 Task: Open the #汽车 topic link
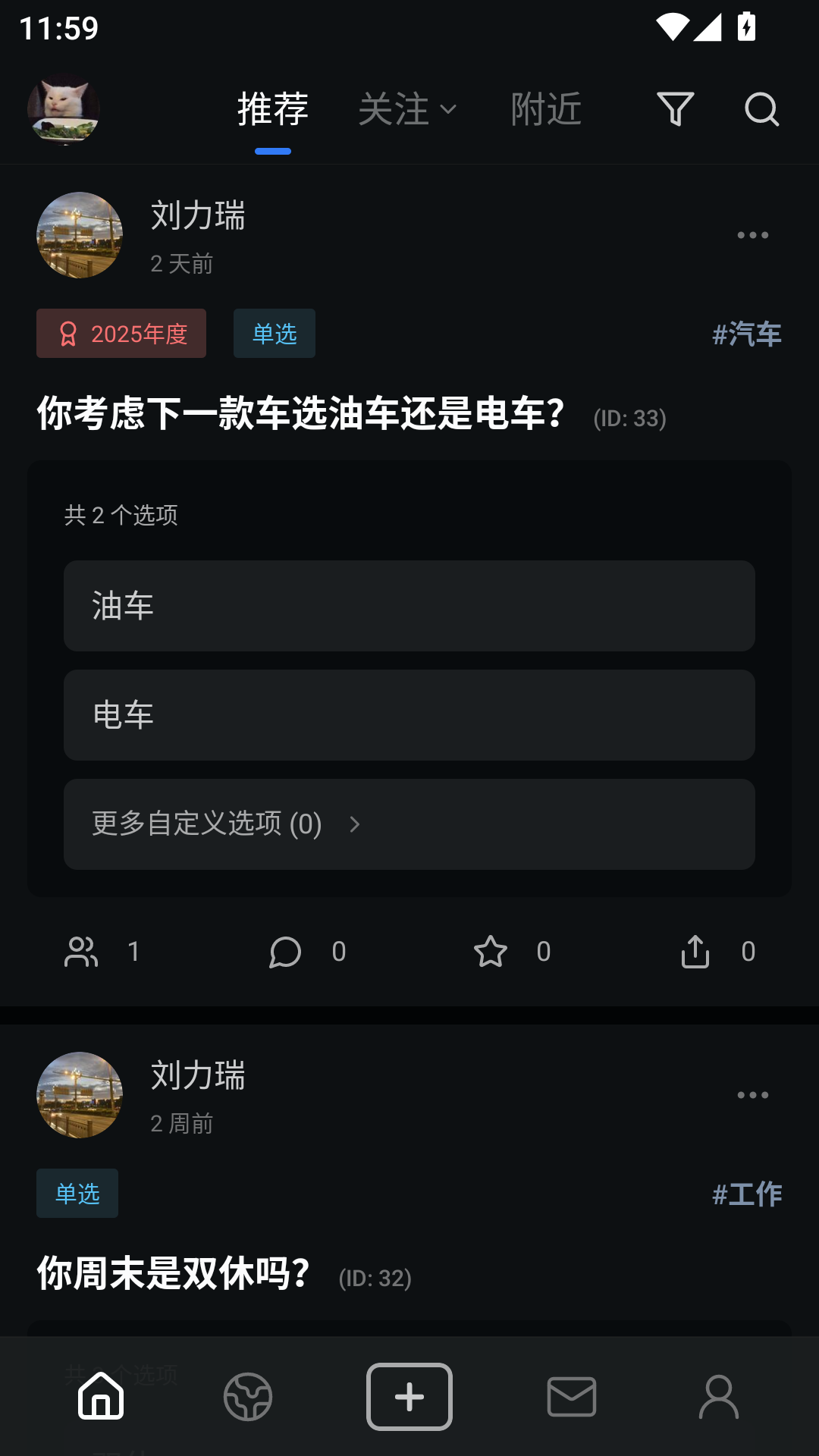748,334
